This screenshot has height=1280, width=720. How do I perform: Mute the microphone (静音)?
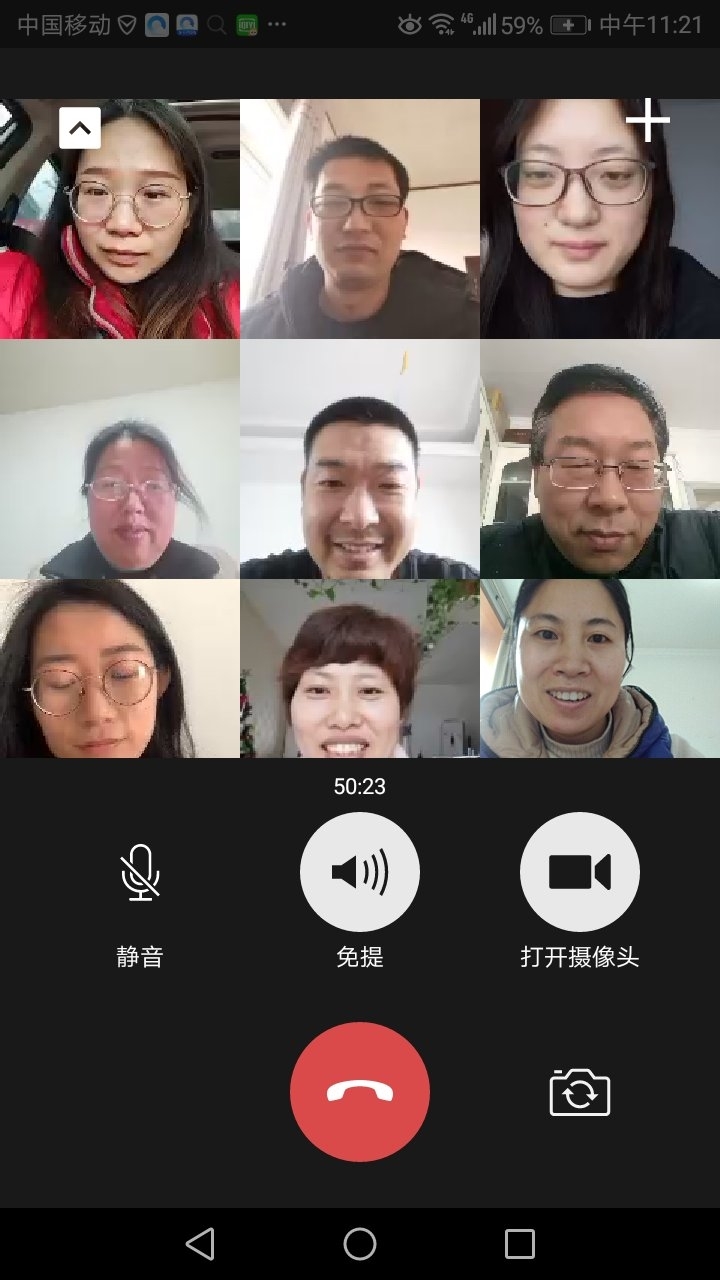pos(140,873)
